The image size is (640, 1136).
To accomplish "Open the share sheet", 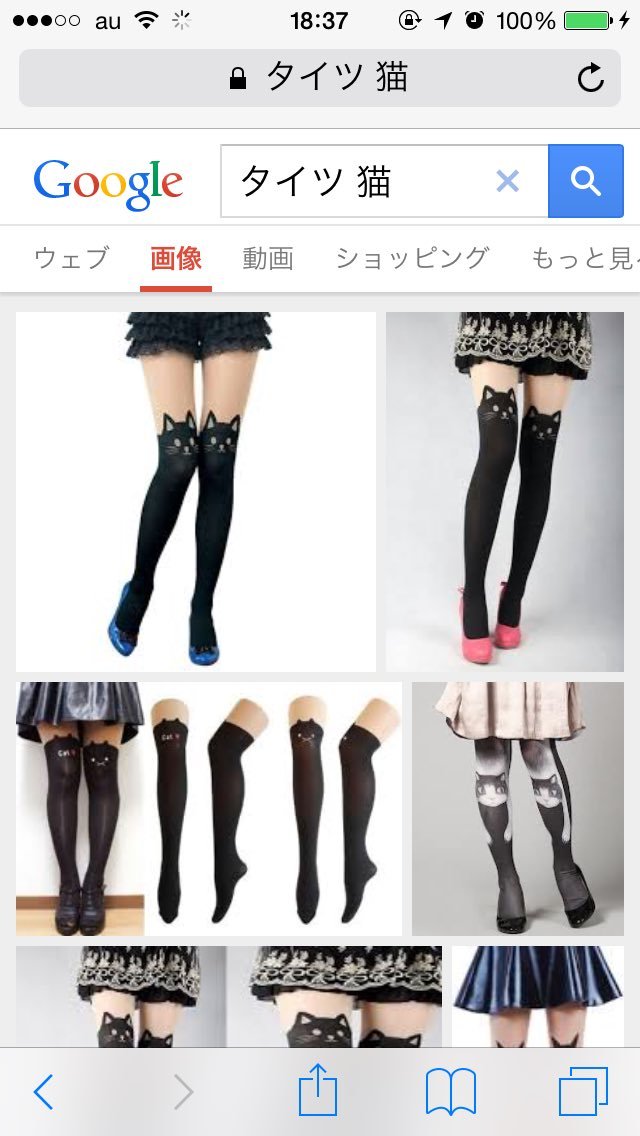I will 319,1090.
